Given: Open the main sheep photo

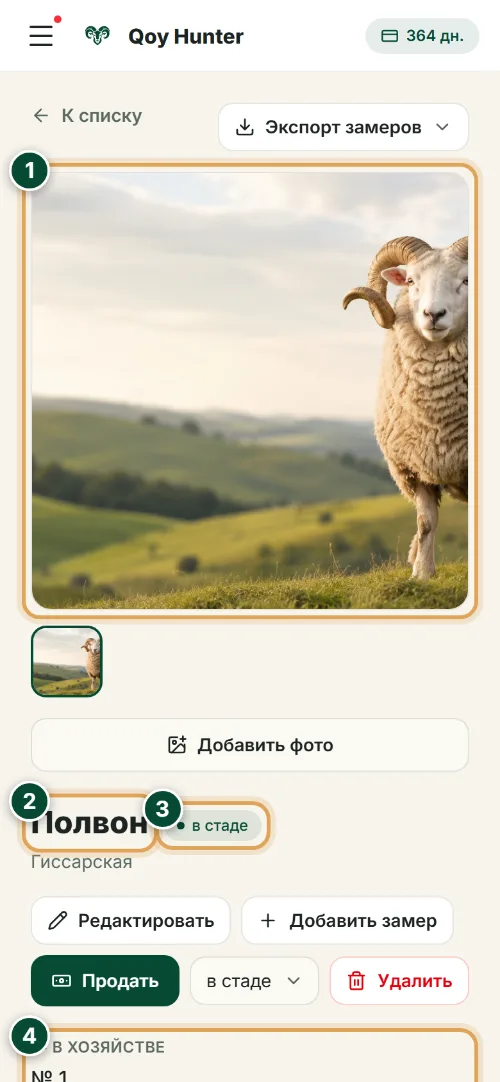Looking at the screenshot, I should tap(250, 391).
